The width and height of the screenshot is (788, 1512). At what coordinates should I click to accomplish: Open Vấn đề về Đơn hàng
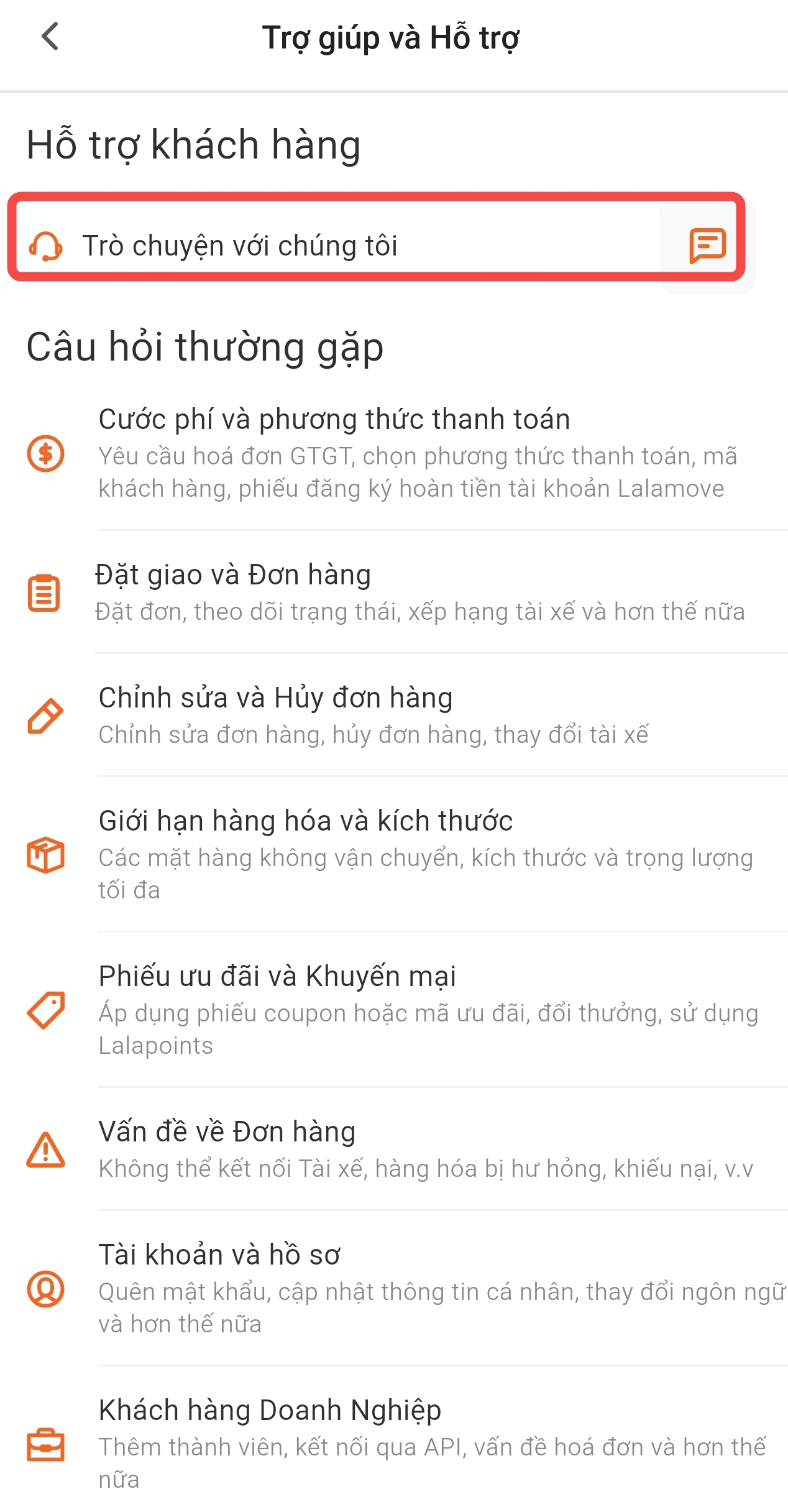click(394, 1149)
